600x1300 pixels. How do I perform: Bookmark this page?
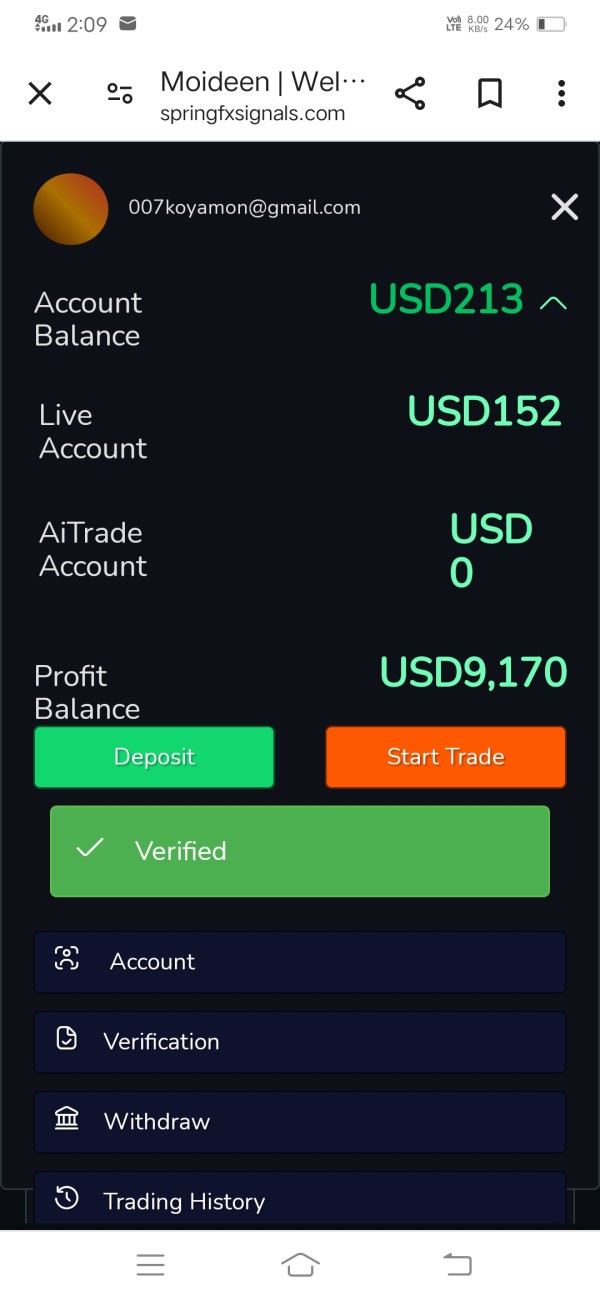click(489, 94)
